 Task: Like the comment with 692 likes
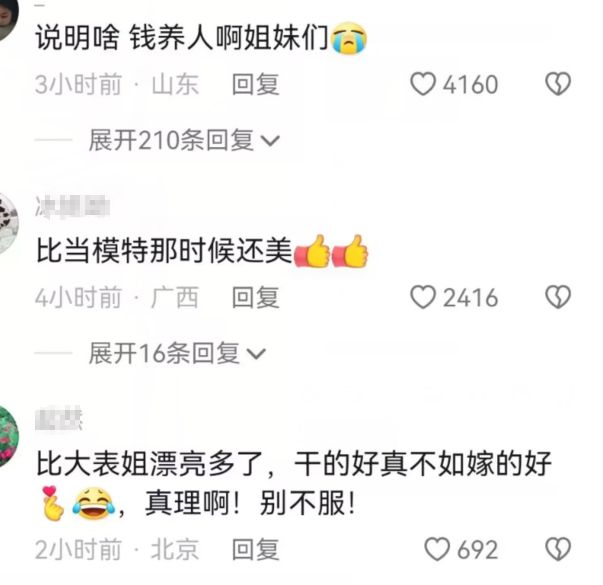point(437,549)
